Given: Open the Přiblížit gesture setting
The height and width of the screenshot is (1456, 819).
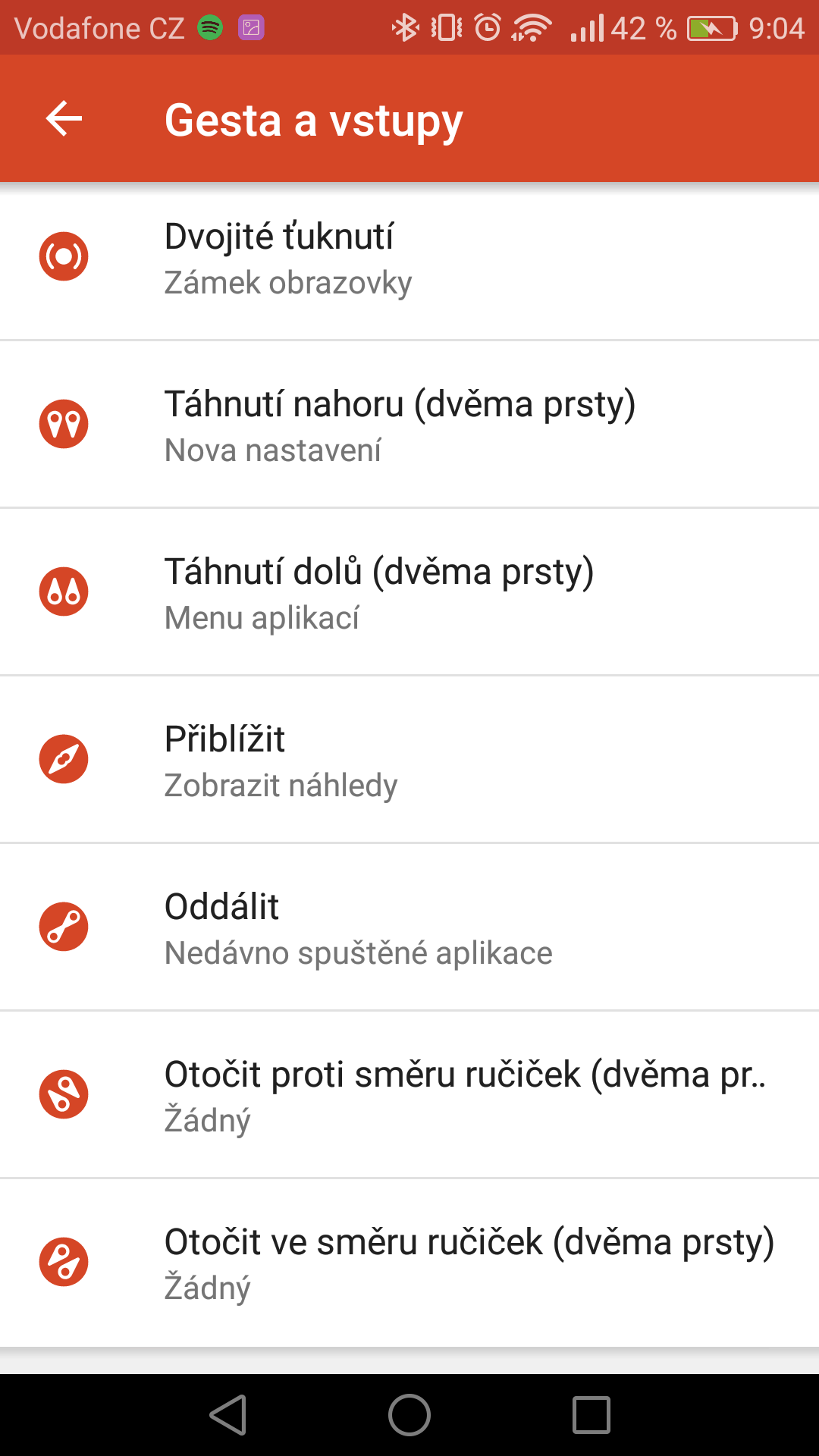Looking at the screenshot, I should tap(409, 760).
